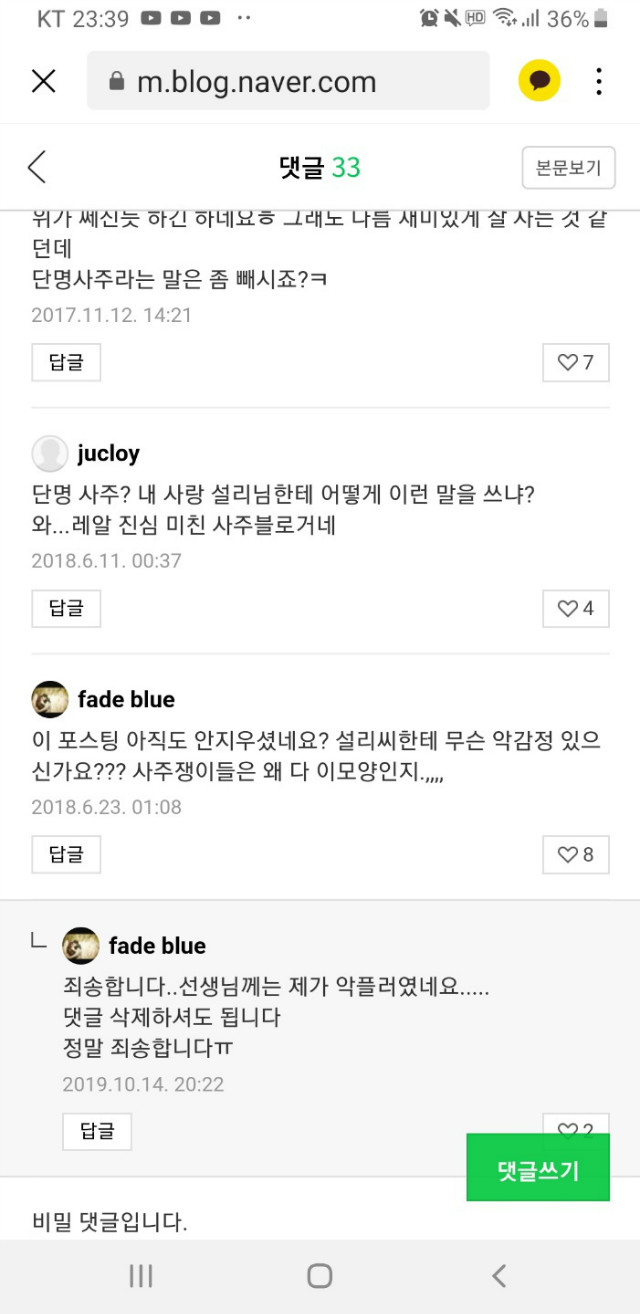Screen dimensions: 640x1314
Task: Go to the home screen
Action: coord(320,1275)
